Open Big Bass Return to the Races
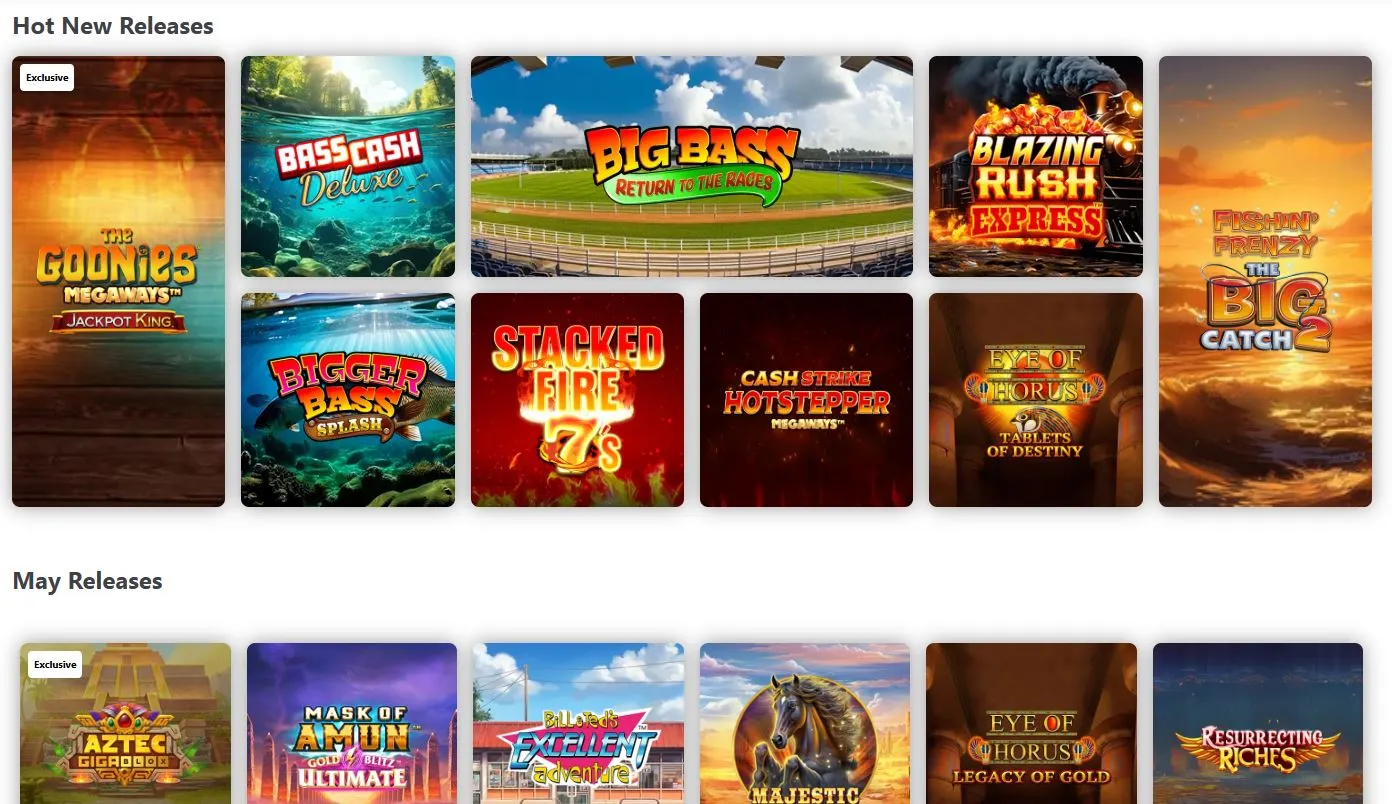This screenshot has width=1392, height=804. (691, 166)
